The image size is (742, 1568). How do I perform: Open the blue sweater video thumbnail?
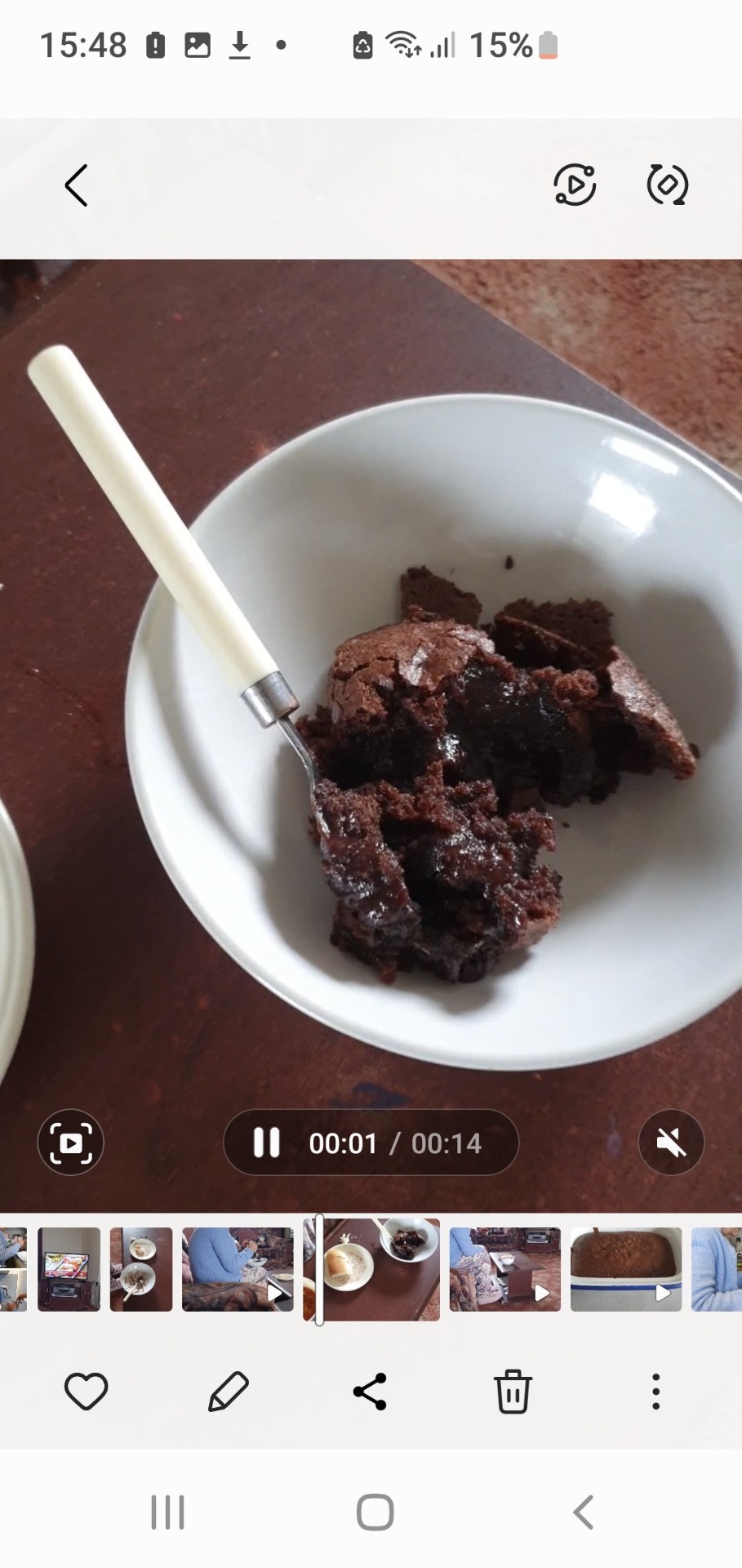237,1269
